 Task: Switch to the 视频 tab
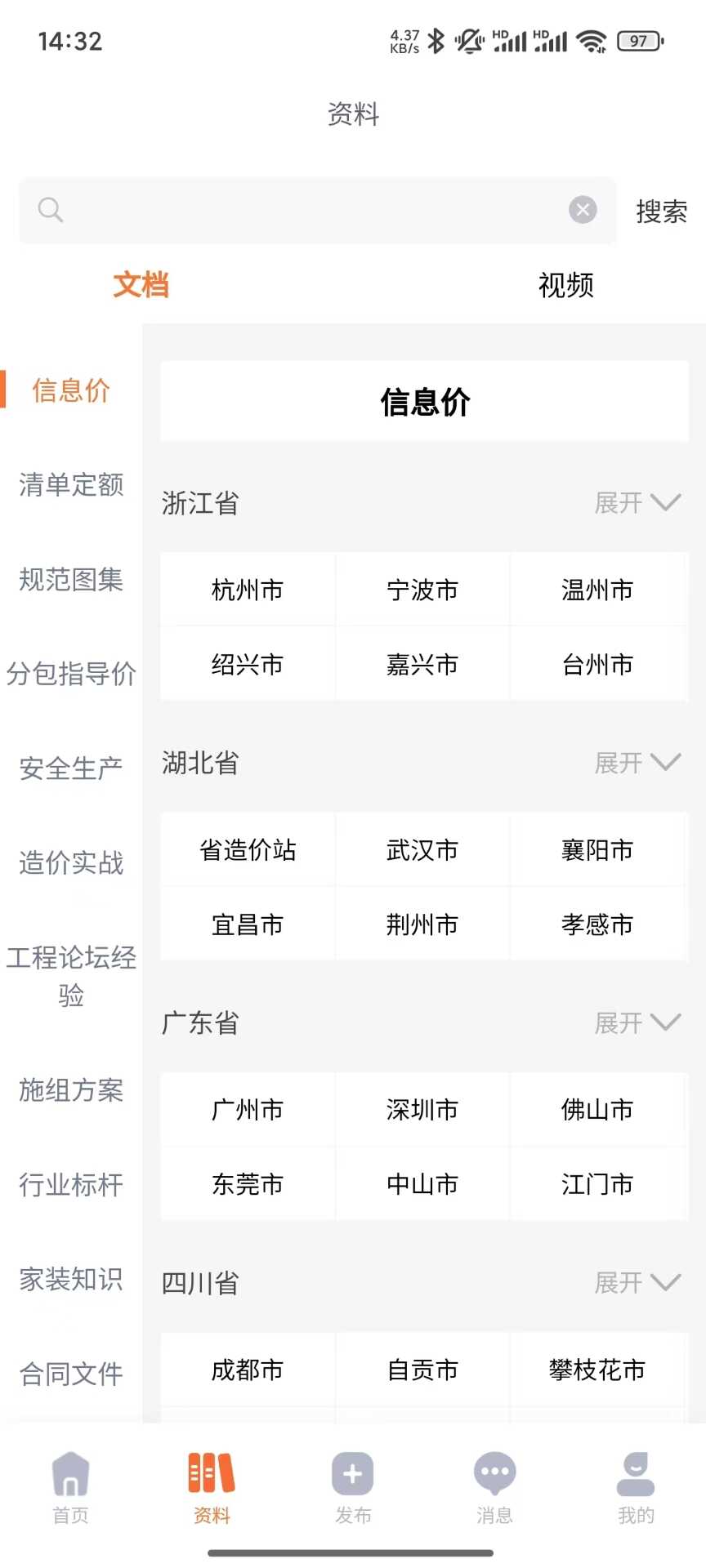[x=565, y=285]
